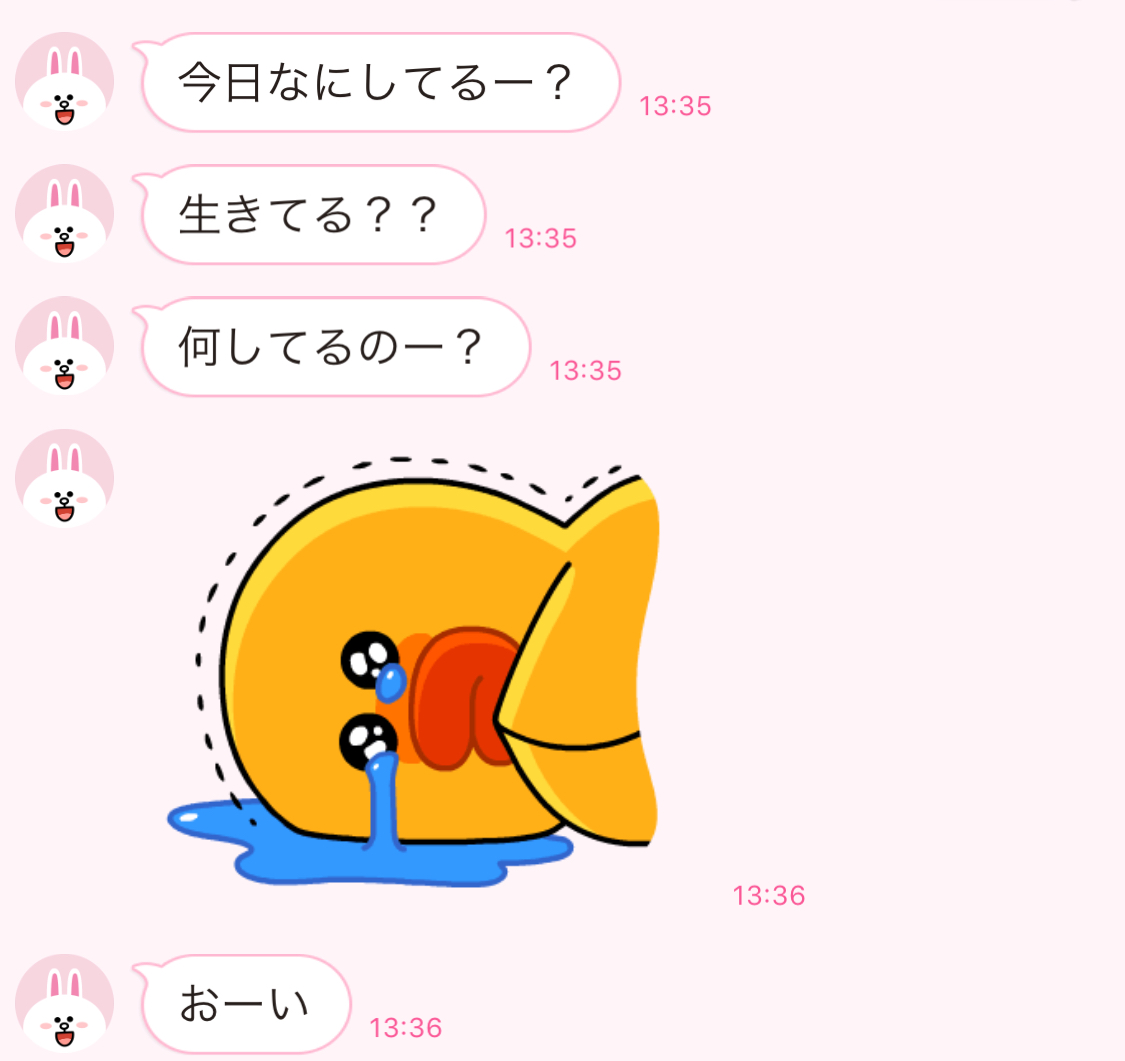Open sender's avatar beside 今日なにしてるー？ message
Viewport: 1125px width, 1061px height.
pyautogui.click(x=65, y=82)
